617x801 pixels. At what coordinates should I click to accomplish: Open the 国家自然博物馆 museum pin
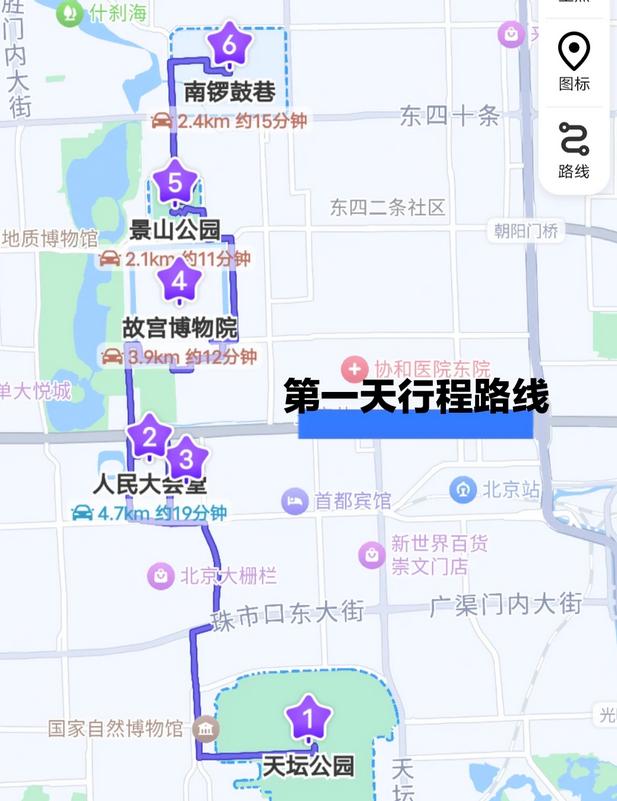(x=207, y=727)
